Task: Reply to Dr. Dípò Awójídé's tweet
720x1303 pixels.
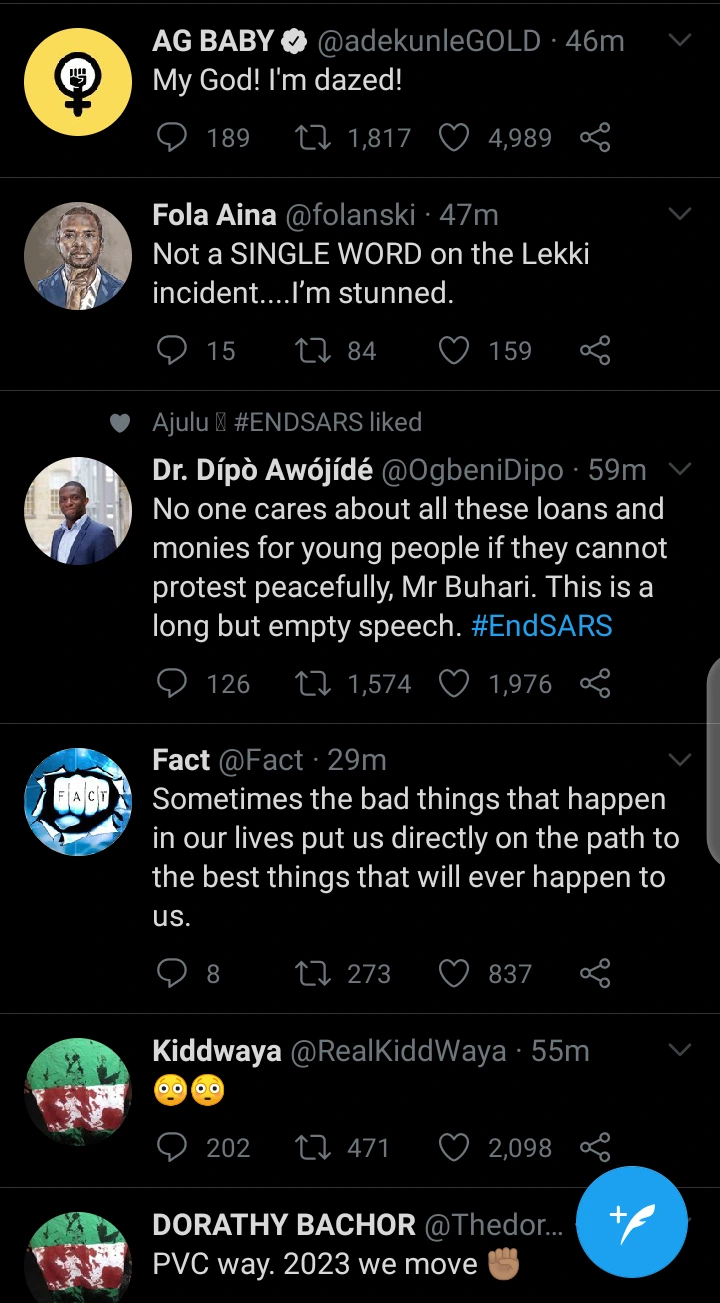Action: click(173, 684)
